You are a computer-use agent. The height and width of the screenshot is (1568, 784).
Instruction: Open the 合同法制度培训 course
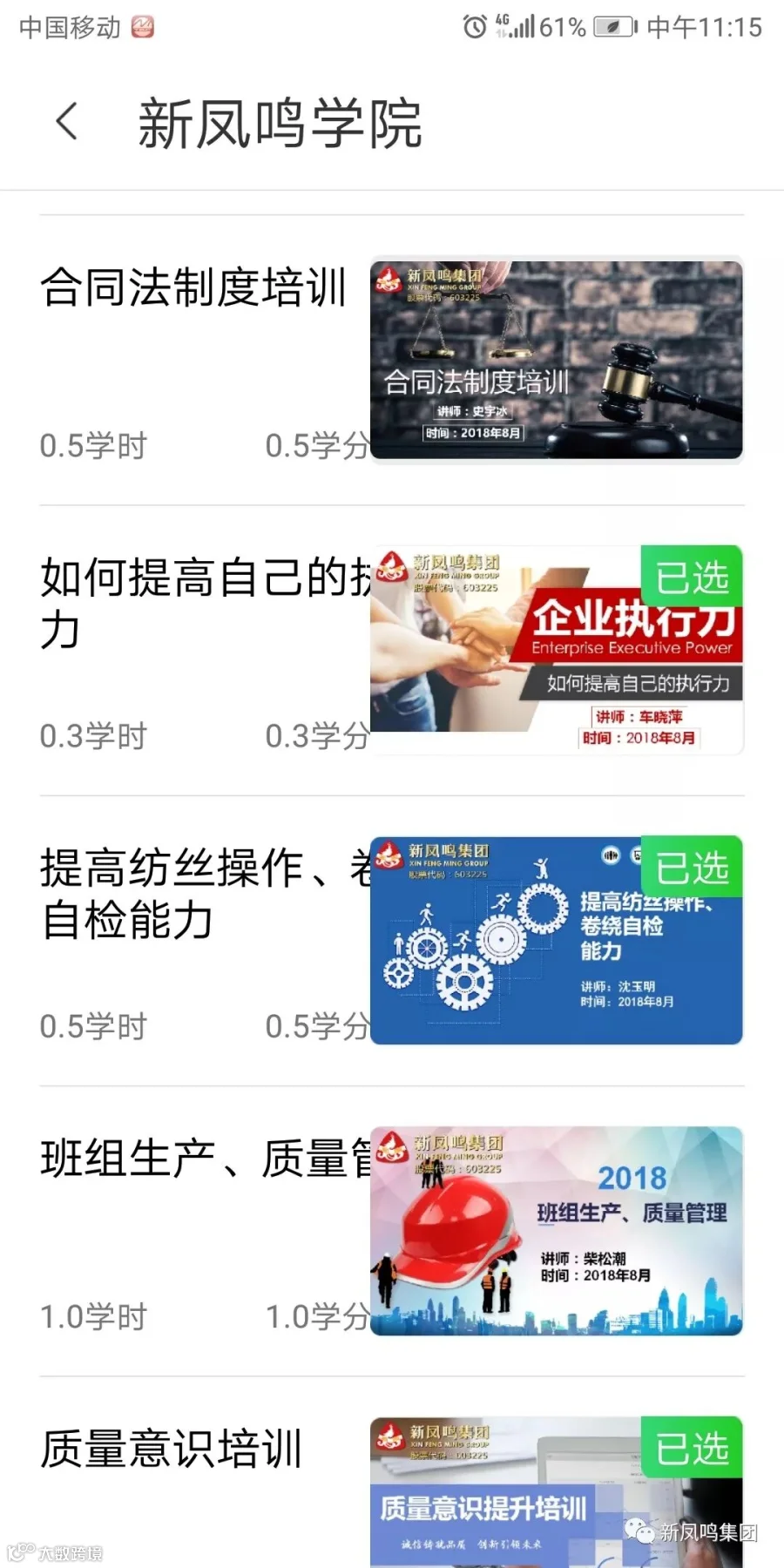tap(392, 360)
